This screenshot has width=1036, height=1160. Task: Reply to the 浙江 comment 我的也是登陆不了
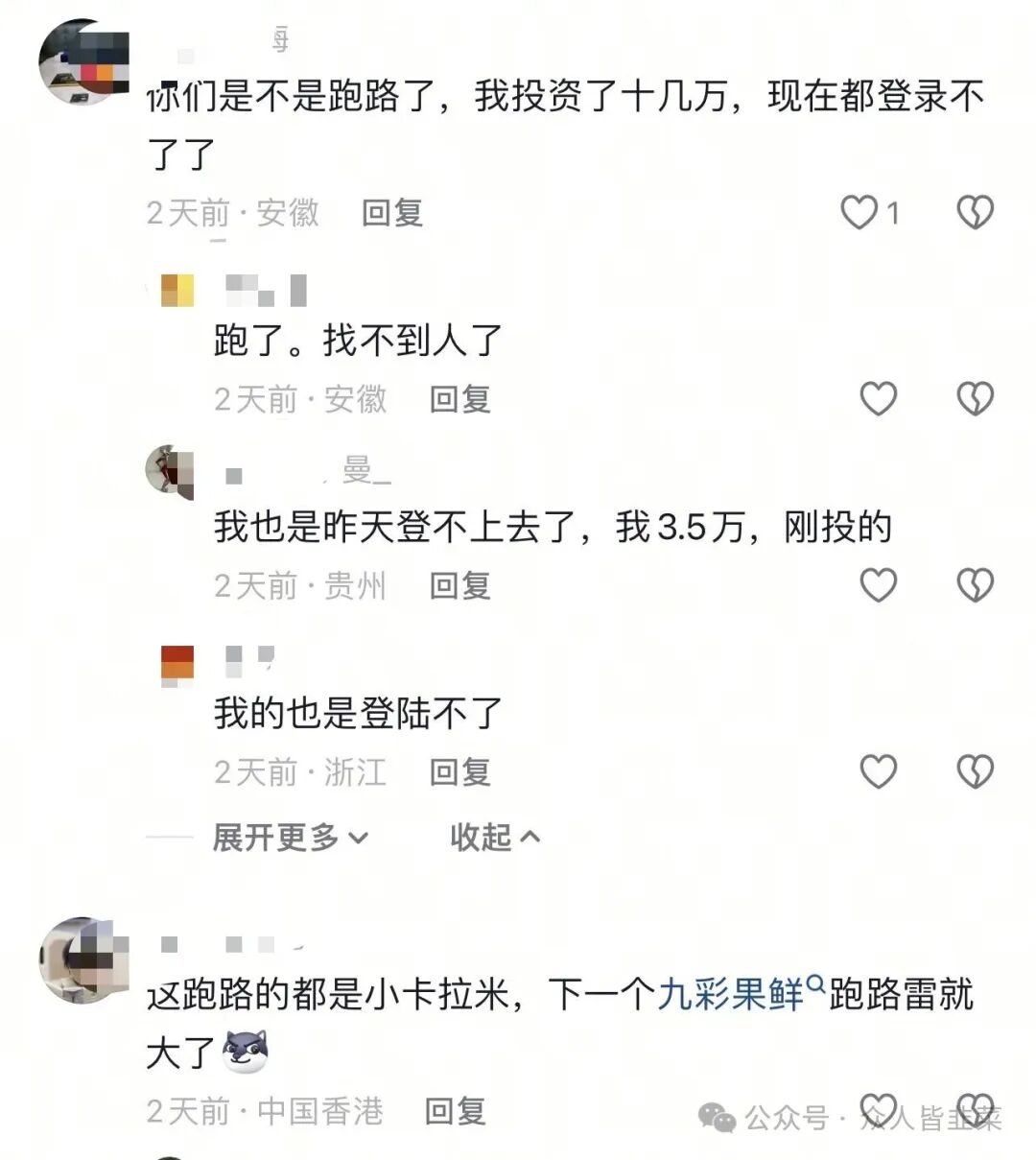point(459,771)
